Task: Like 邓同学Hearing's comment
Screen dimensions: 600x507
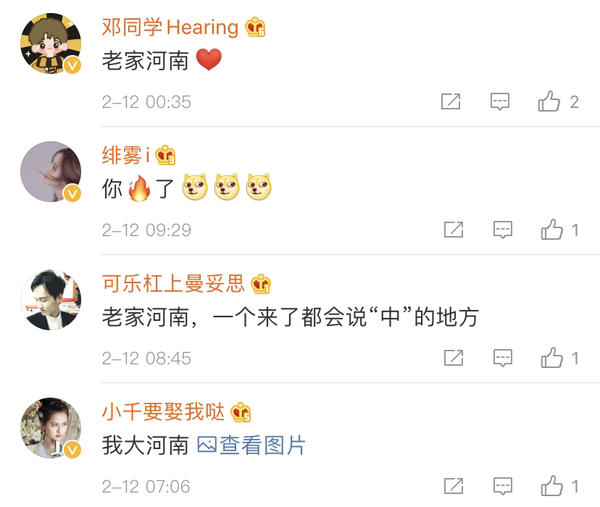Action: (x=549, y=101)
